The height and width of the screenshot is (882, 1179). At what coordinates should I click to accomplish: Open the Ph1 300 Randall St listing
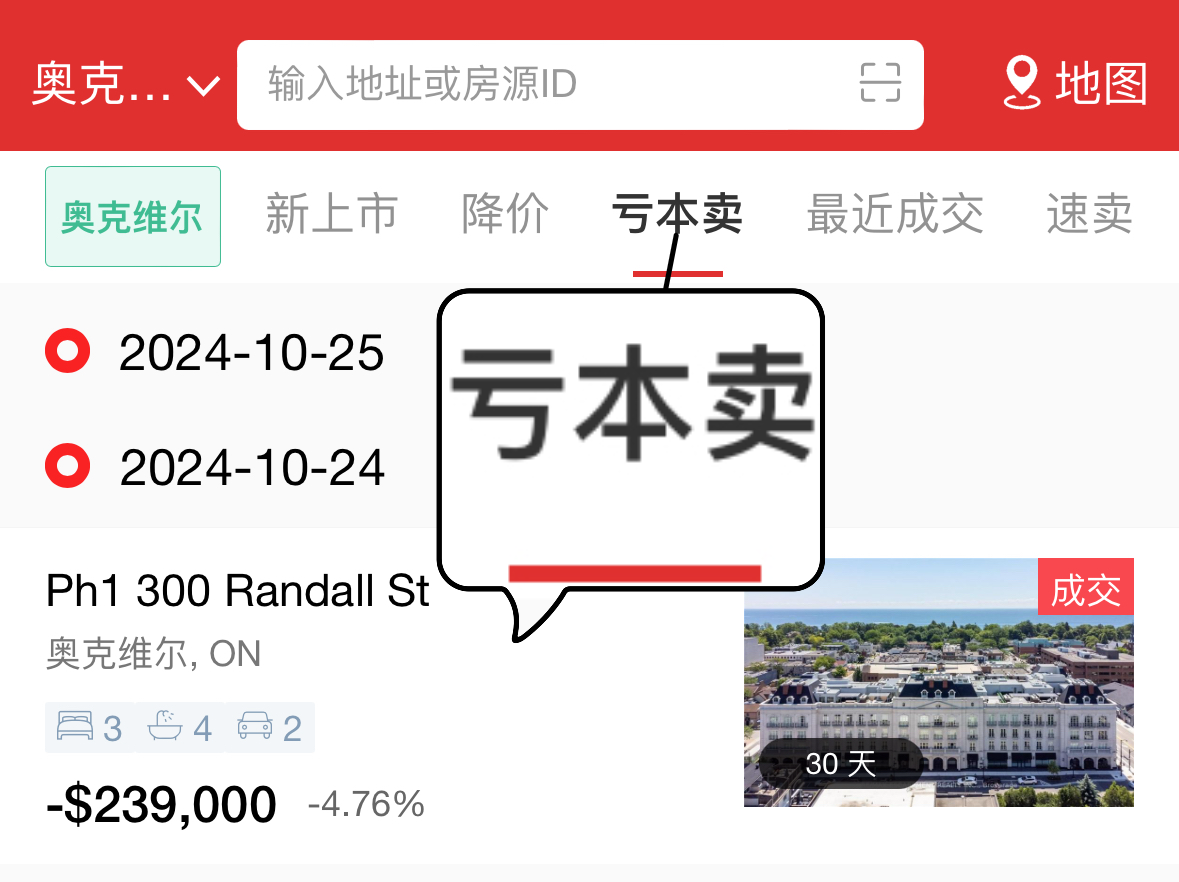(x=238, y=592)
